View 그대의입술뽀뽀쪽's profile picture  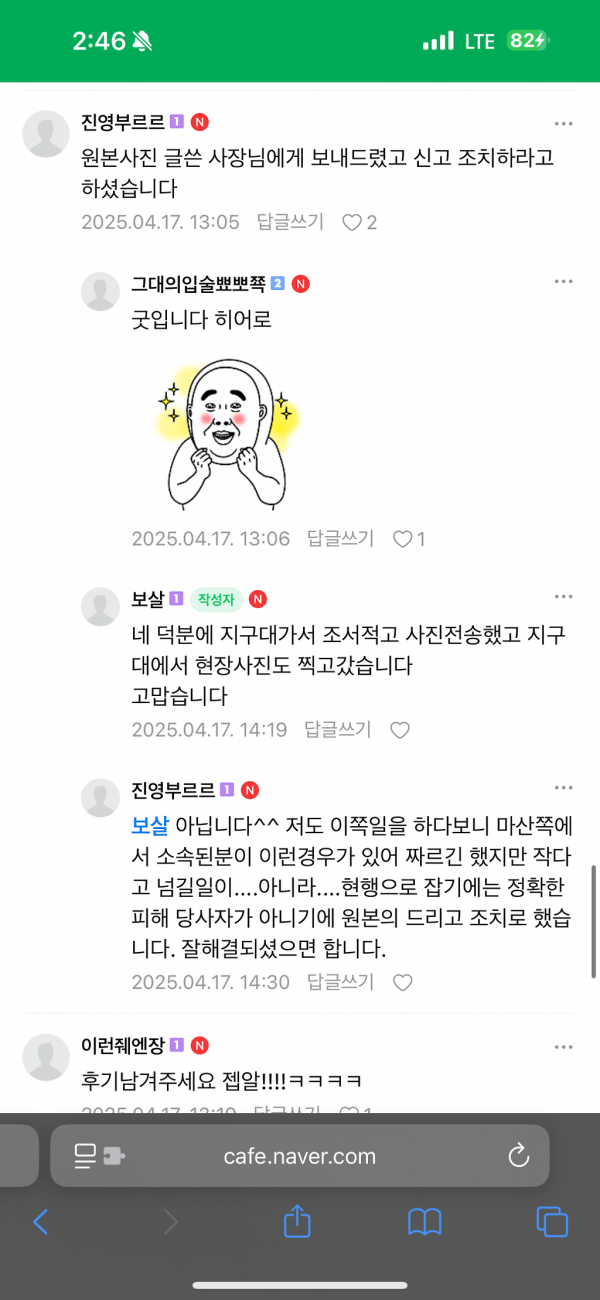point(100,291)
